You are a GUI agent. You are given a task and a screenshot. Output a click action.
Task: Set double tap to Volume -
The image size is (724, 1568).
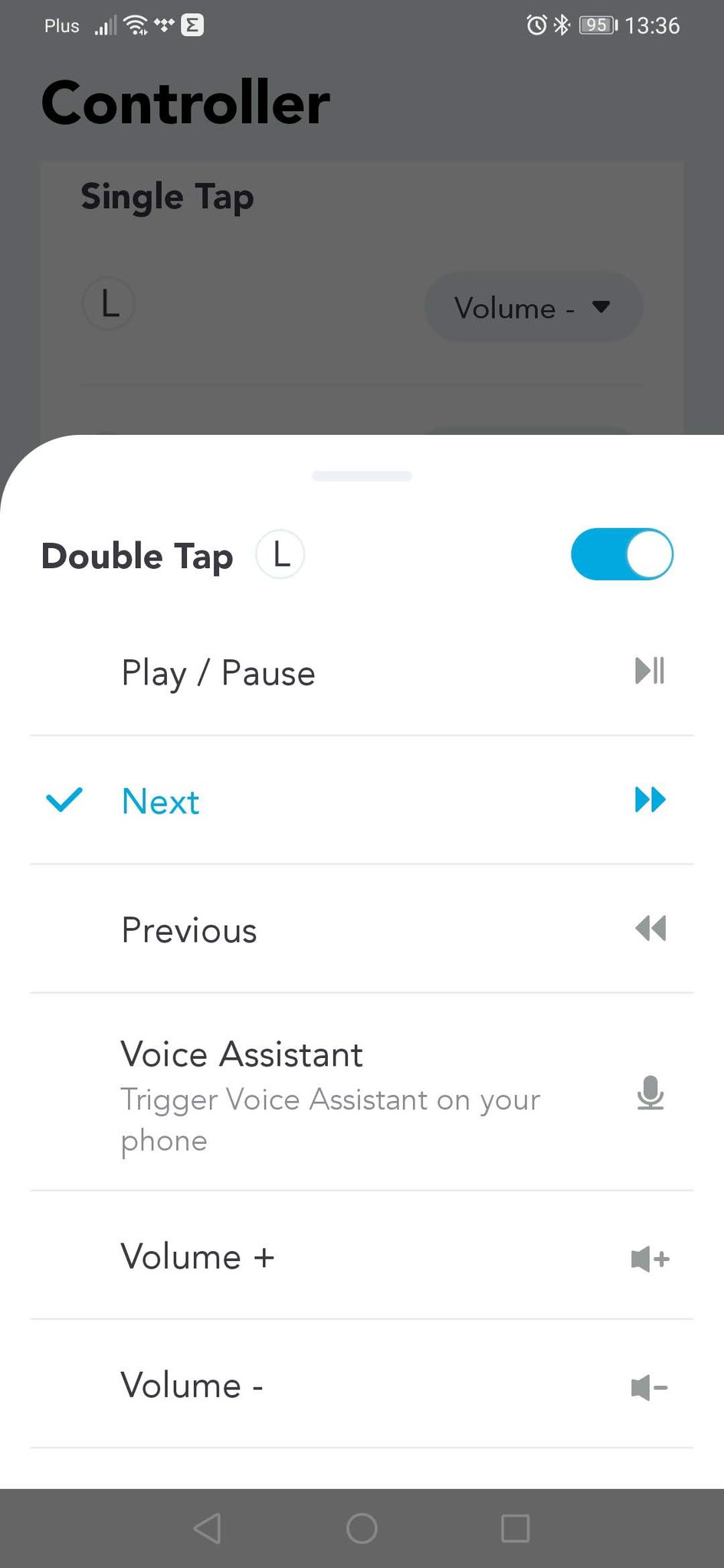[362, 1384]
